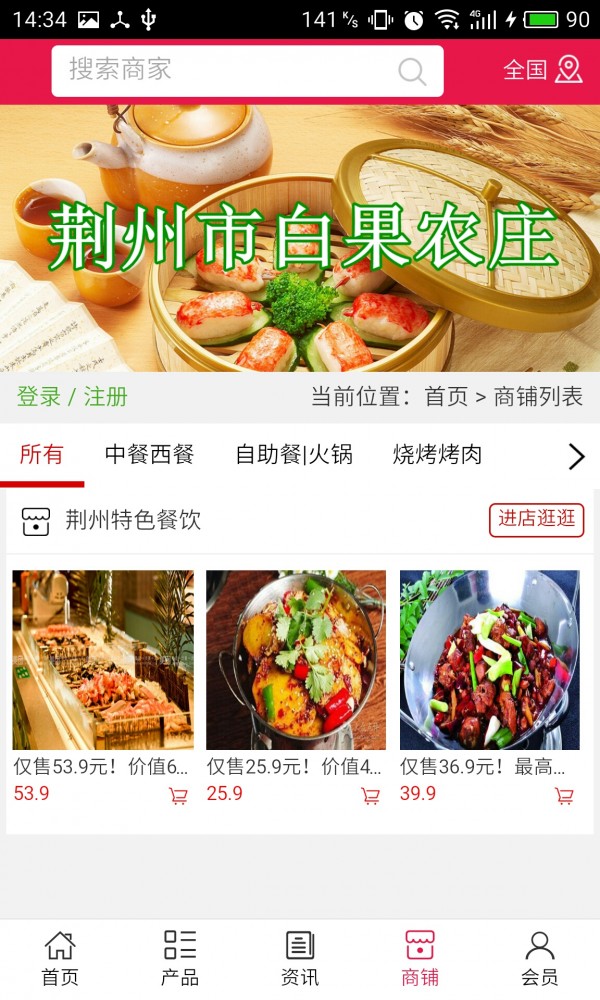Go to 首页 via the breadcrumb
Screen dimensions: 600x1000
pyautogui.click(x=446, y=397)
